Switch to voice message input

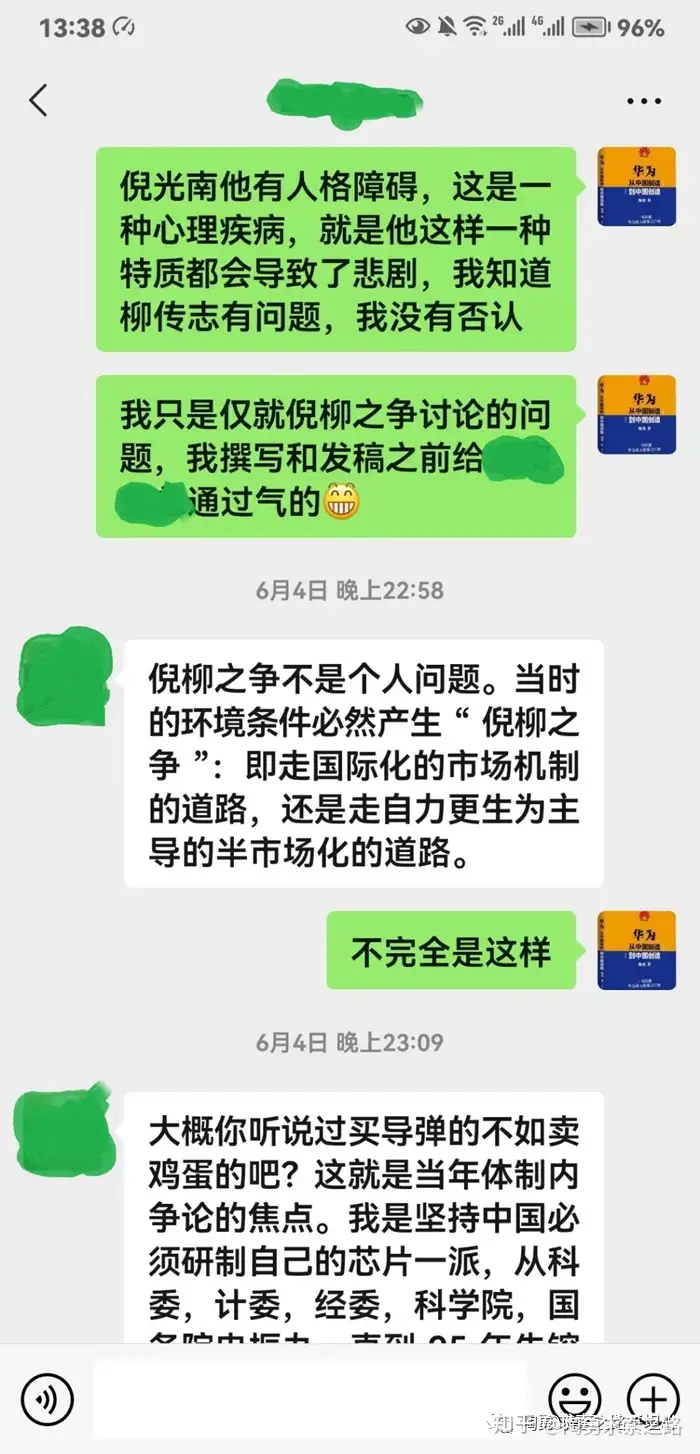[x=46, y=1397]
